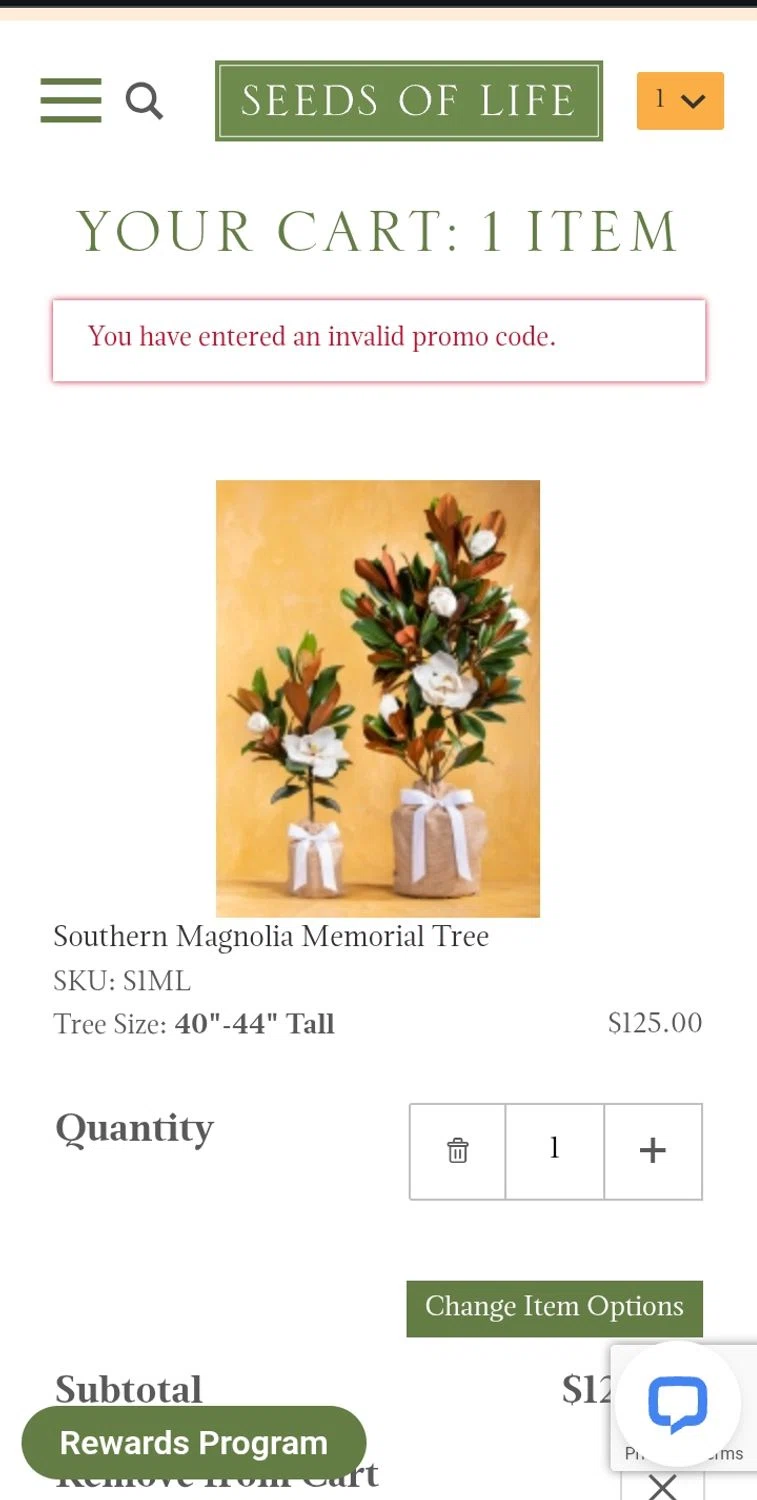The height and width of the screenshot is (1500, 757).
Task: Delete item using the trash icon
Action: 457,1151
